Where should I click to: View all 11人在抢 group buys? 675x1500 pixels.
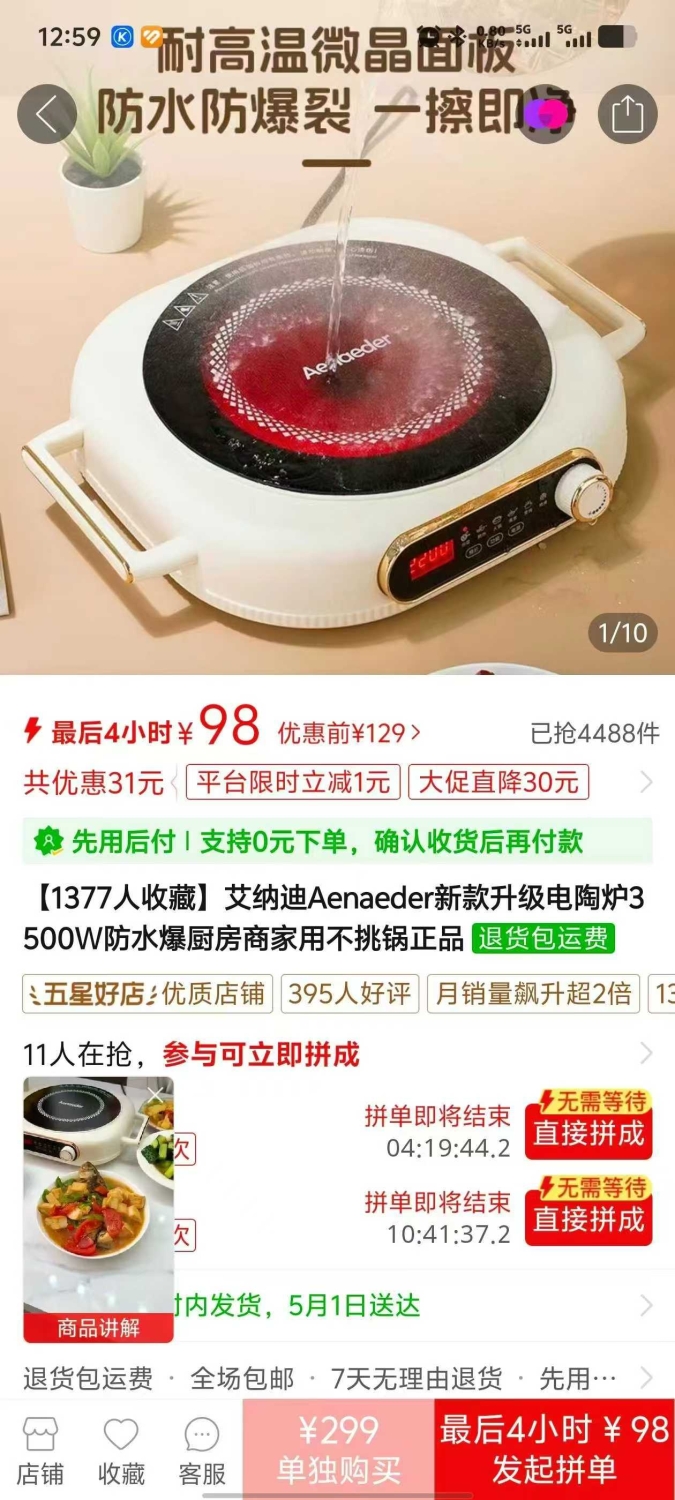pos(338,1053)
